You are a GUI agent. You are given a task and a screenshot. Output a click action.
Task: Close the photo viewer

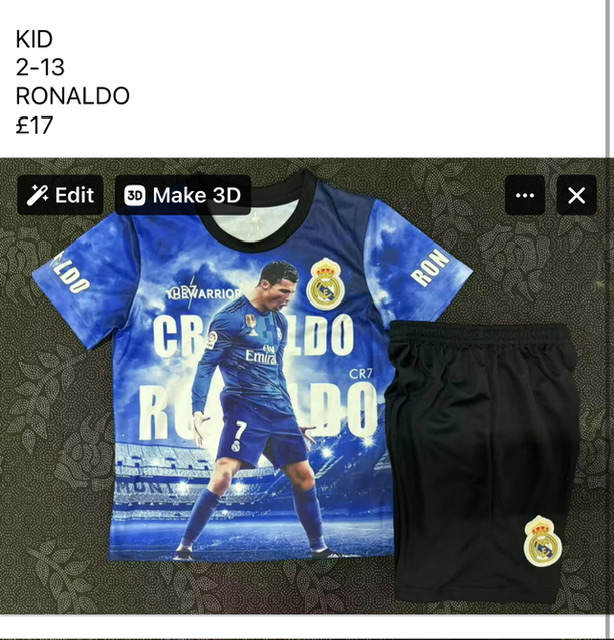click(x=576, y=195)
